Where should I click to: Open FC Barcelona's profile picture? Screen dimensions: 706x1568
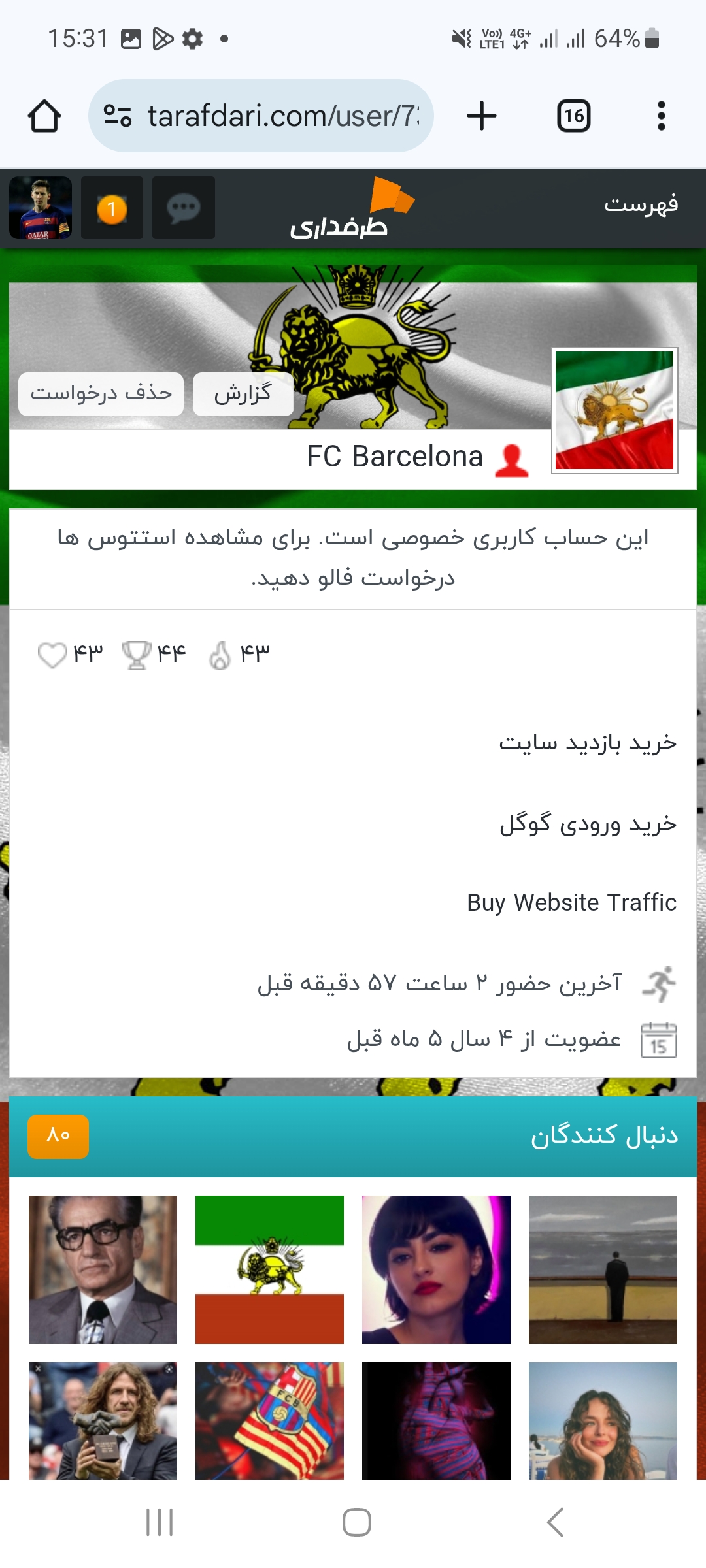pos(614,410)
